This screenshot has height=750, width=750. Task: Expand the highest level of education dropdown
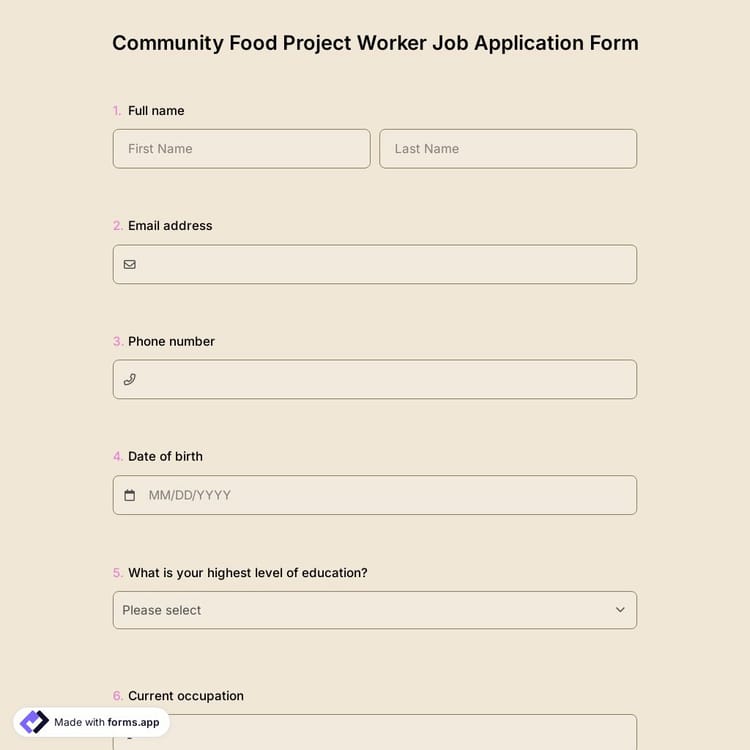[x=375, y=610]
